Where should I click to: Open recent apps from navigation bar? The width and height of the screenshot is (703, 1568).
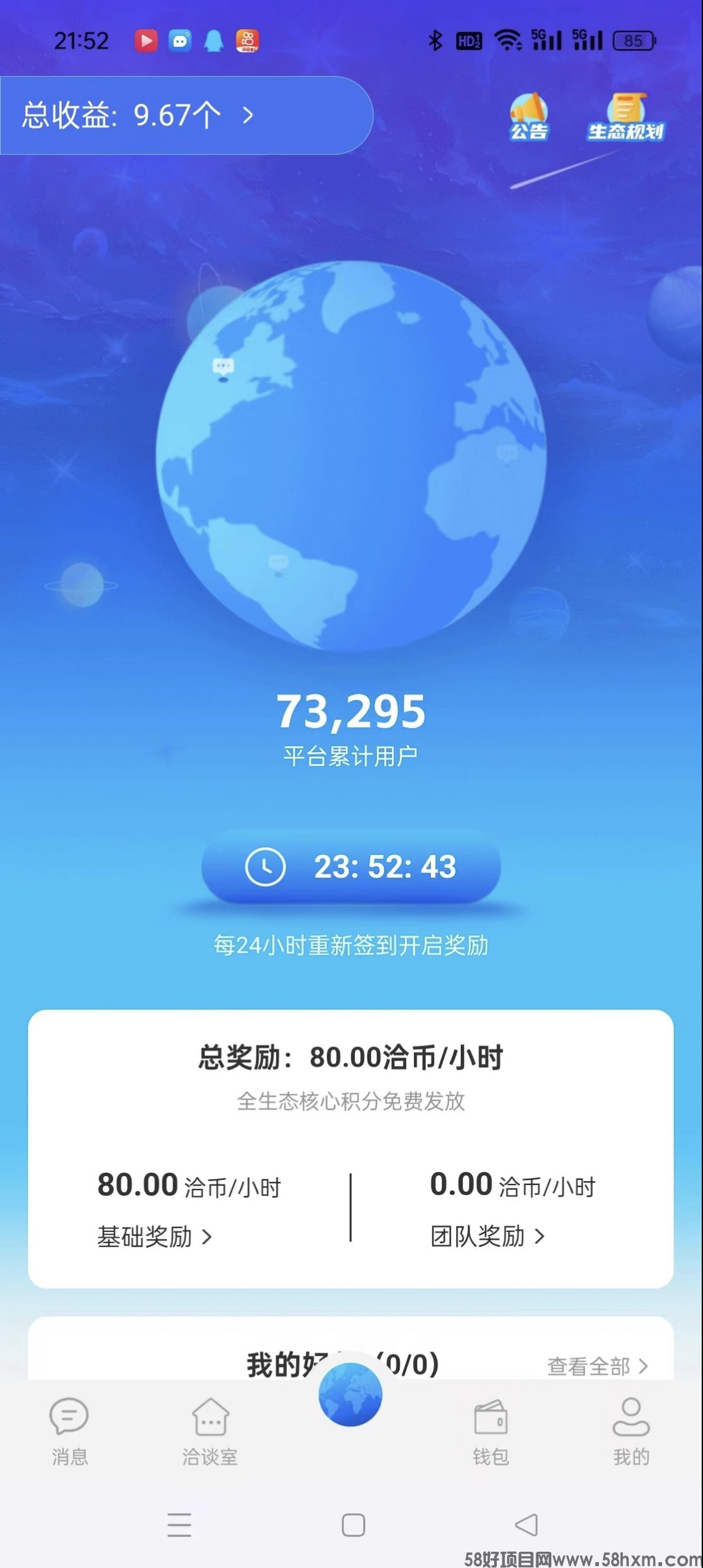click(179, 1525)
